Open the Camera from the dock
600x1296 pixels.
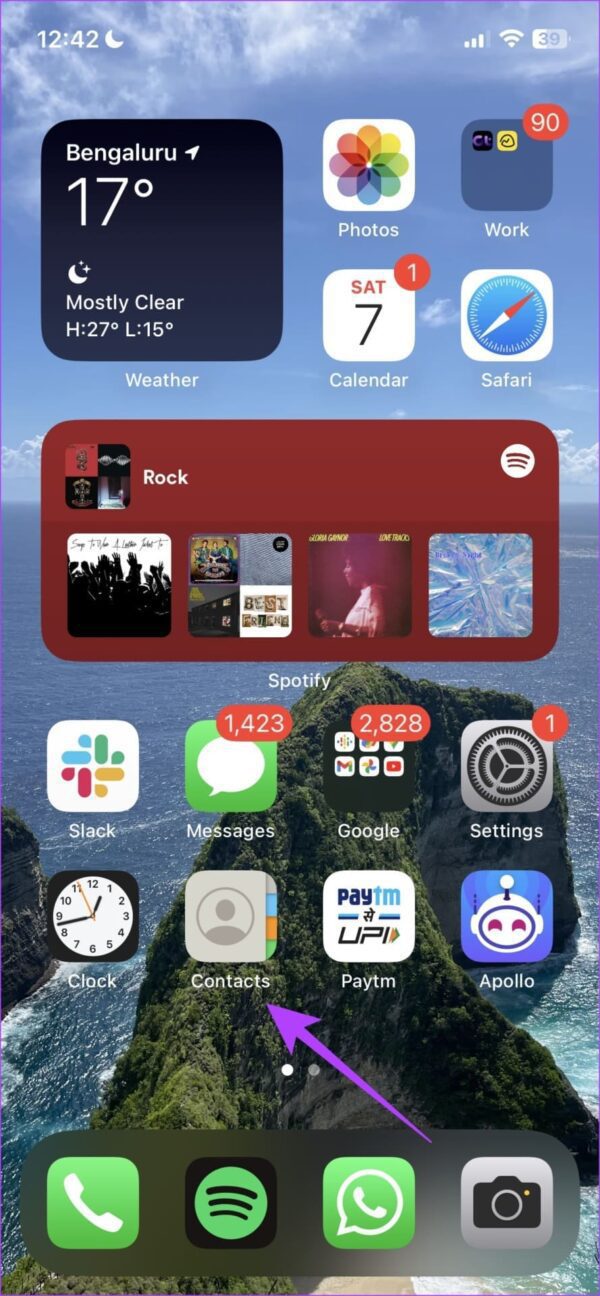pos(506,1203)
